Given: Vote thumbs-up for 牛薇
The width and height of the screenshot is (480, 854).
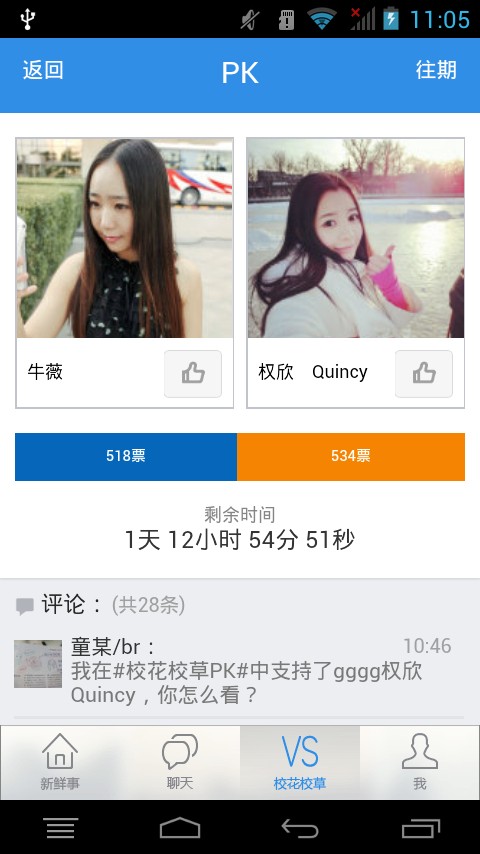Looking at the screenshot, I should 193,374.
